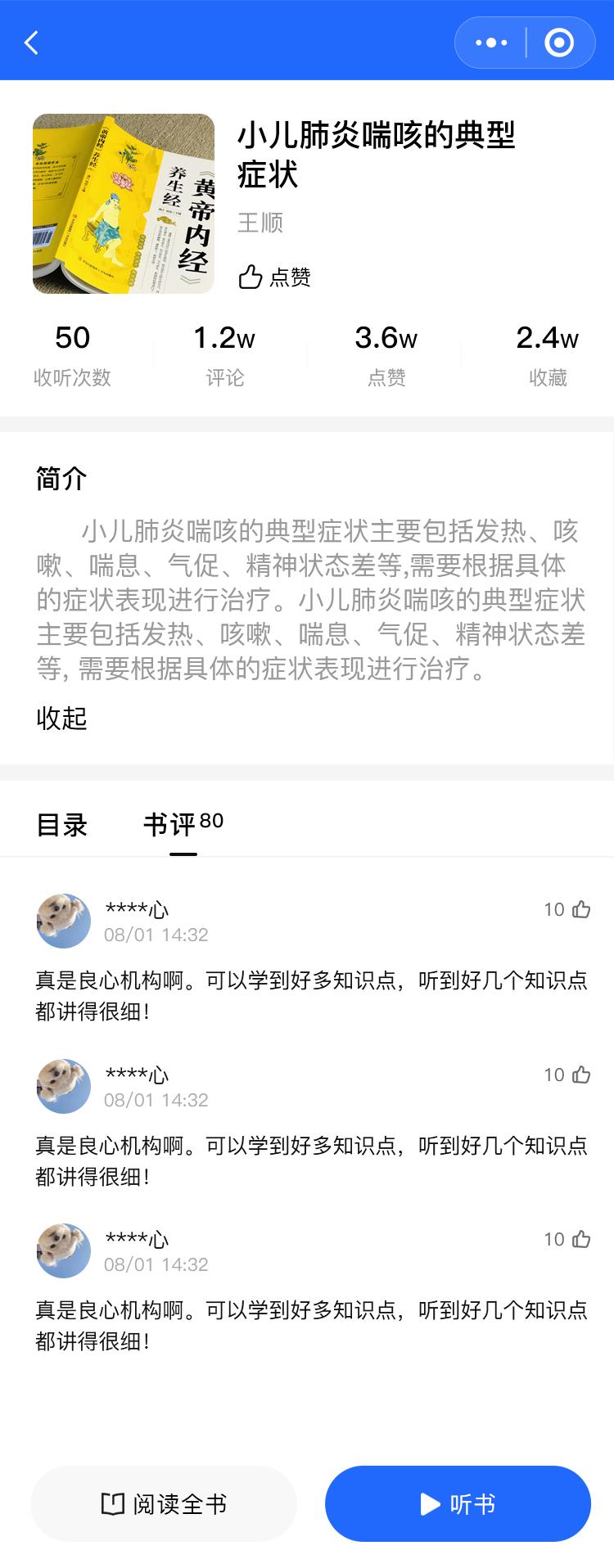The width and height of the screenshot is (614, 1568).
Task: Switch to the 目录 tab
Action: point(61,825)
